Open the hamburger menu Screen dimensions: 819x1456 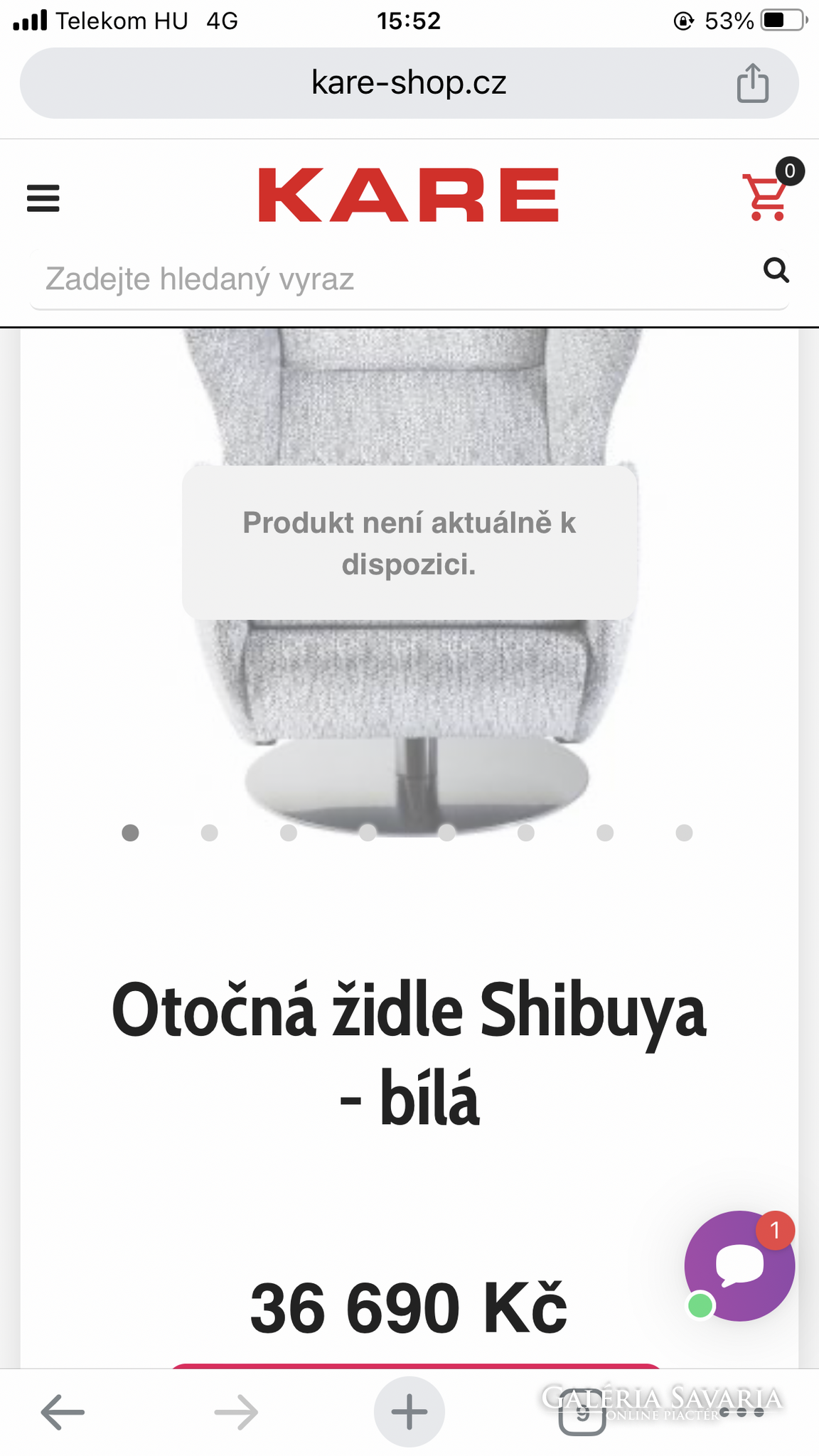tap(43, 198)
